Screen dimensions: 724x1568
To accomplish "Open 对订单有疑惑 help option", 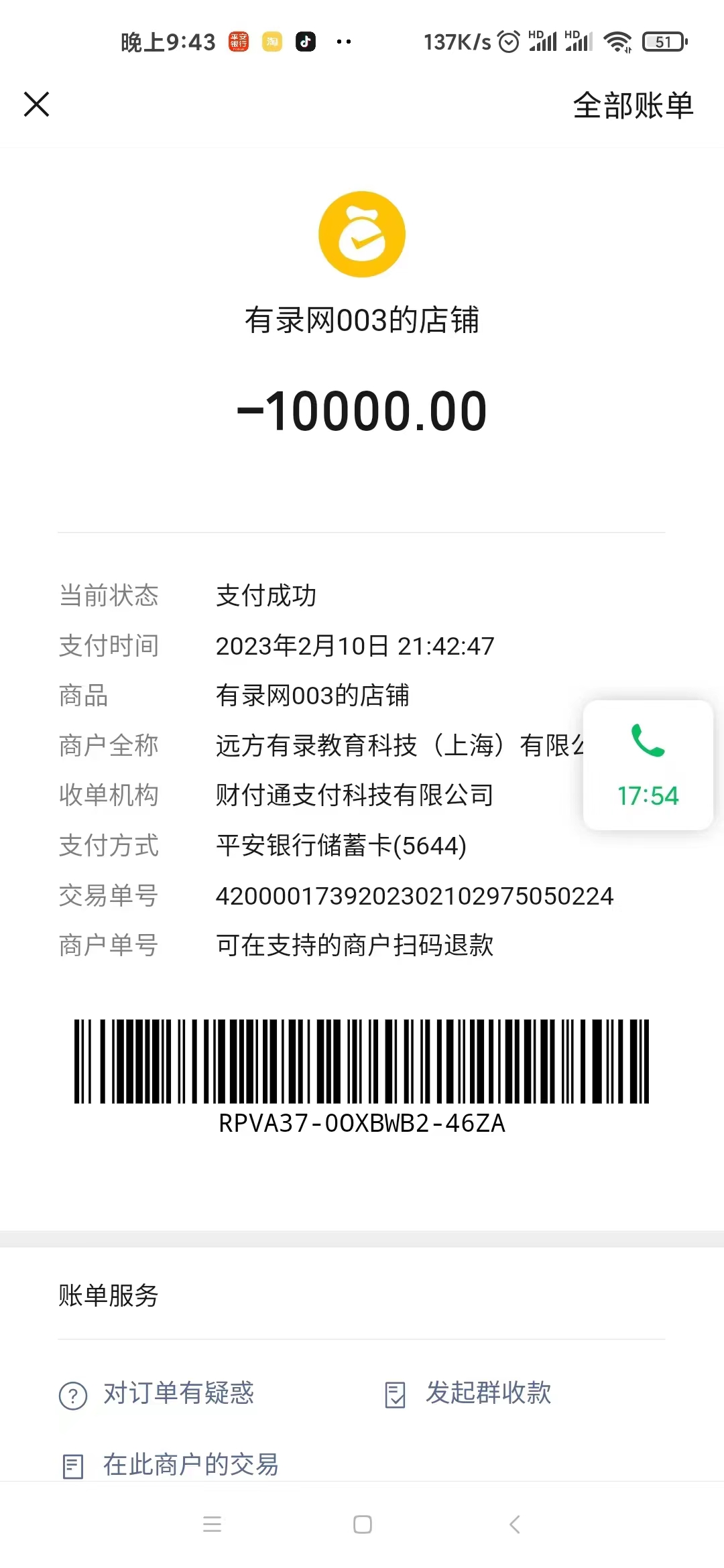I will (x=158, y=1394).
